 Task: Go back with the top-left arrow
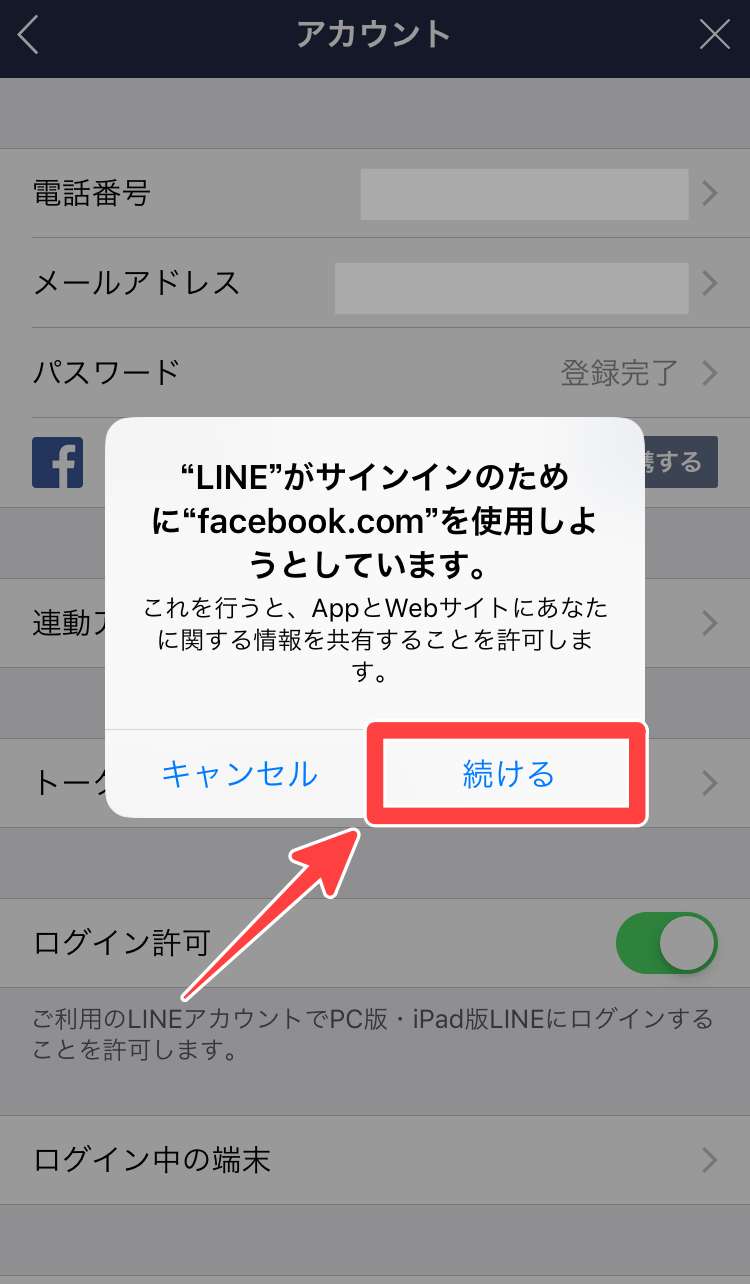[x=29, y=36]
